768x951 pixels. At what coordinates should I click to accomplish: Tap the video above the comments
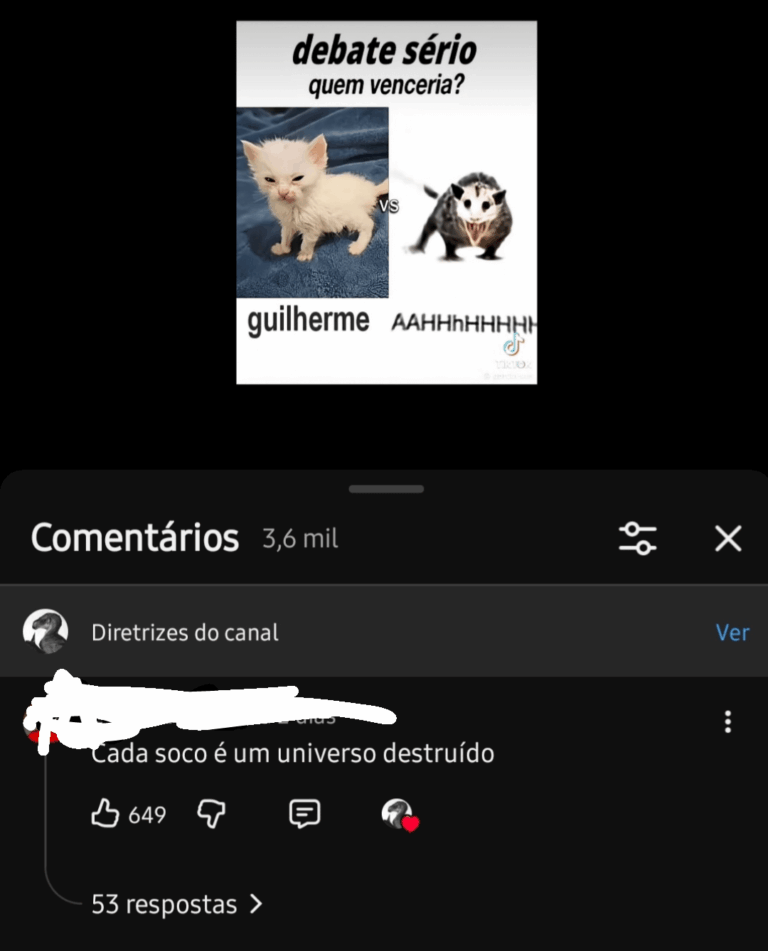[386, 202]
